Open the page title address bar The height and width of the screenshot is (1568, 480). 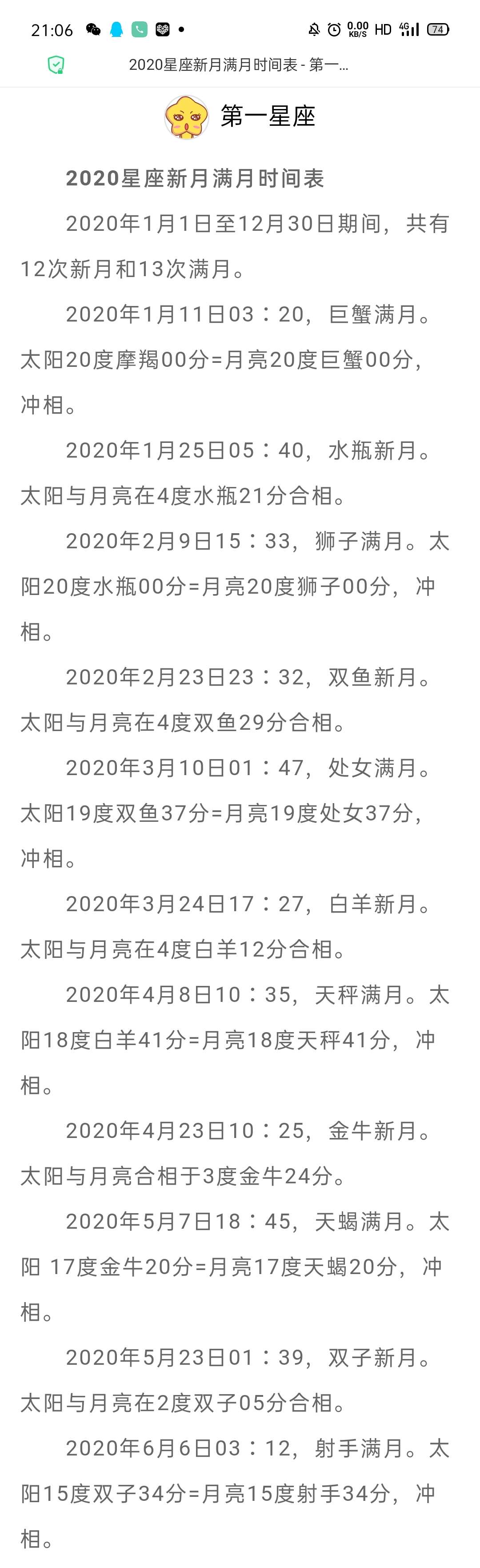point(239,65)
